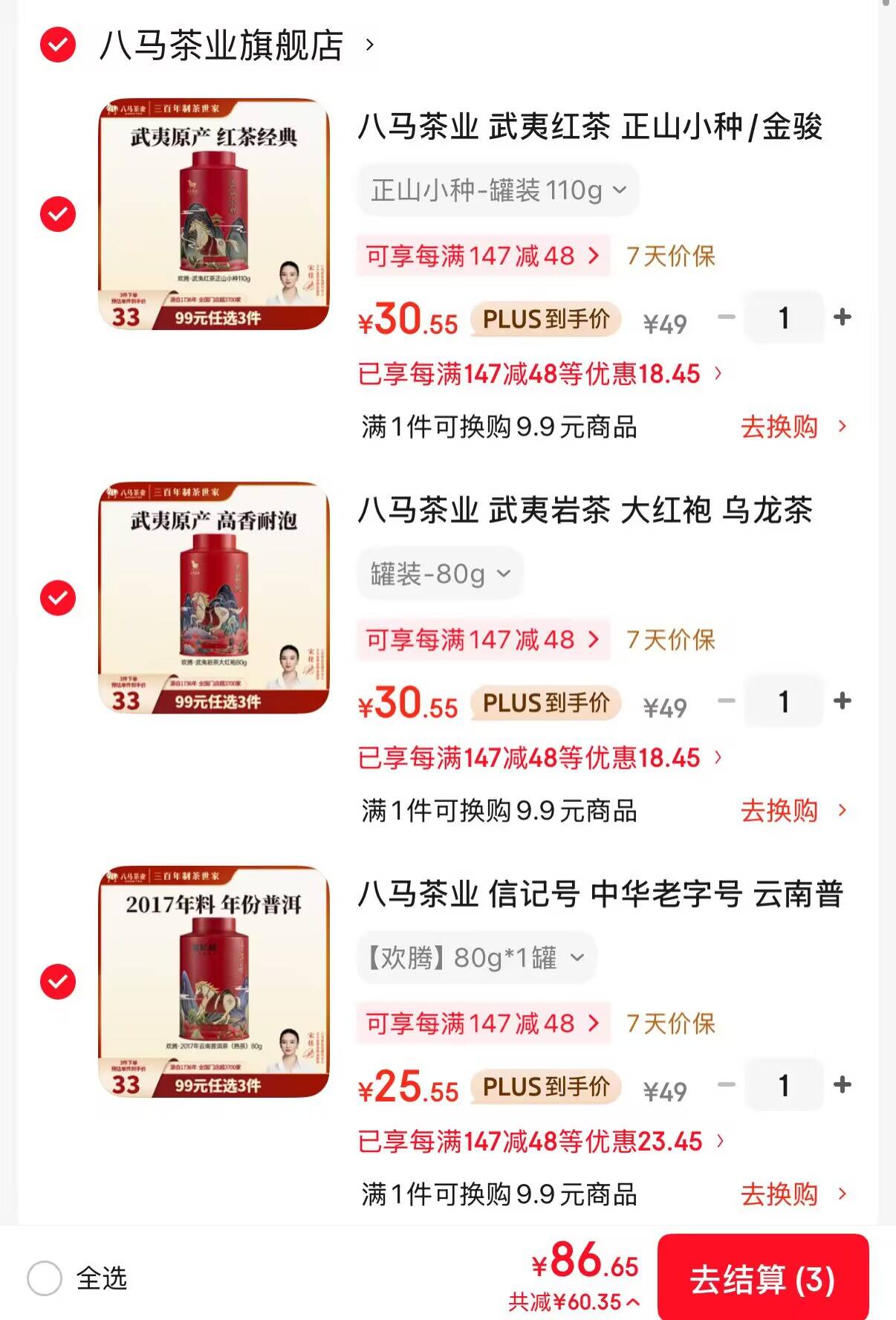View 已享优惠23.45 details for 普洱
896x1320 pixels.
(x=541, y=1141)
